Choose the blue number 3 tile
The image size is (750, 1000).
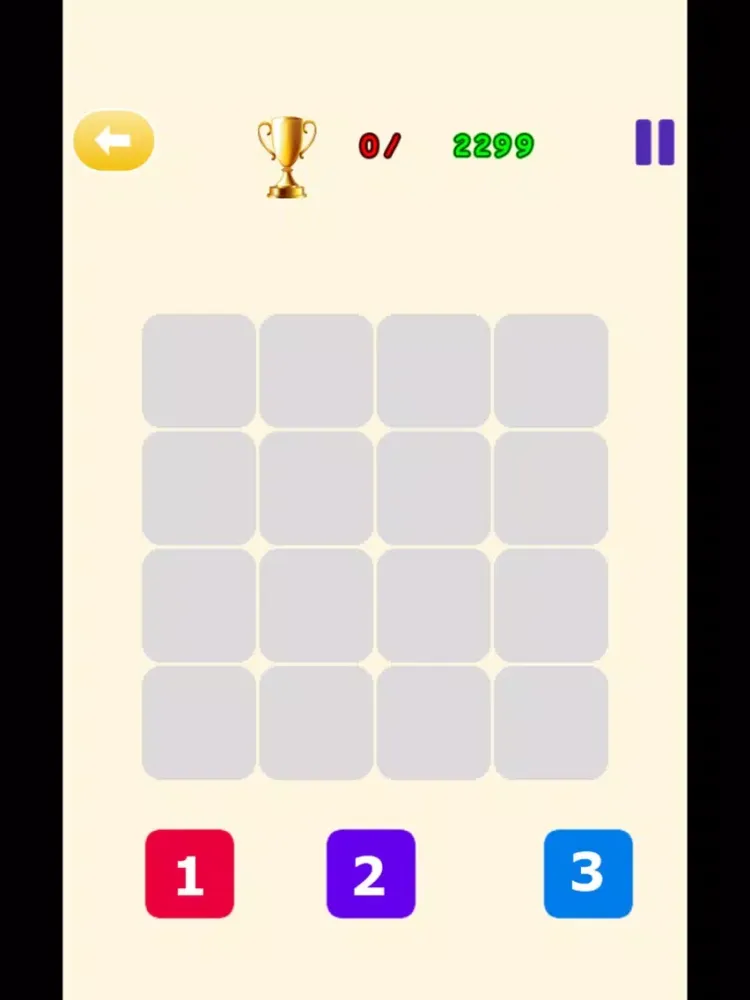588,874
